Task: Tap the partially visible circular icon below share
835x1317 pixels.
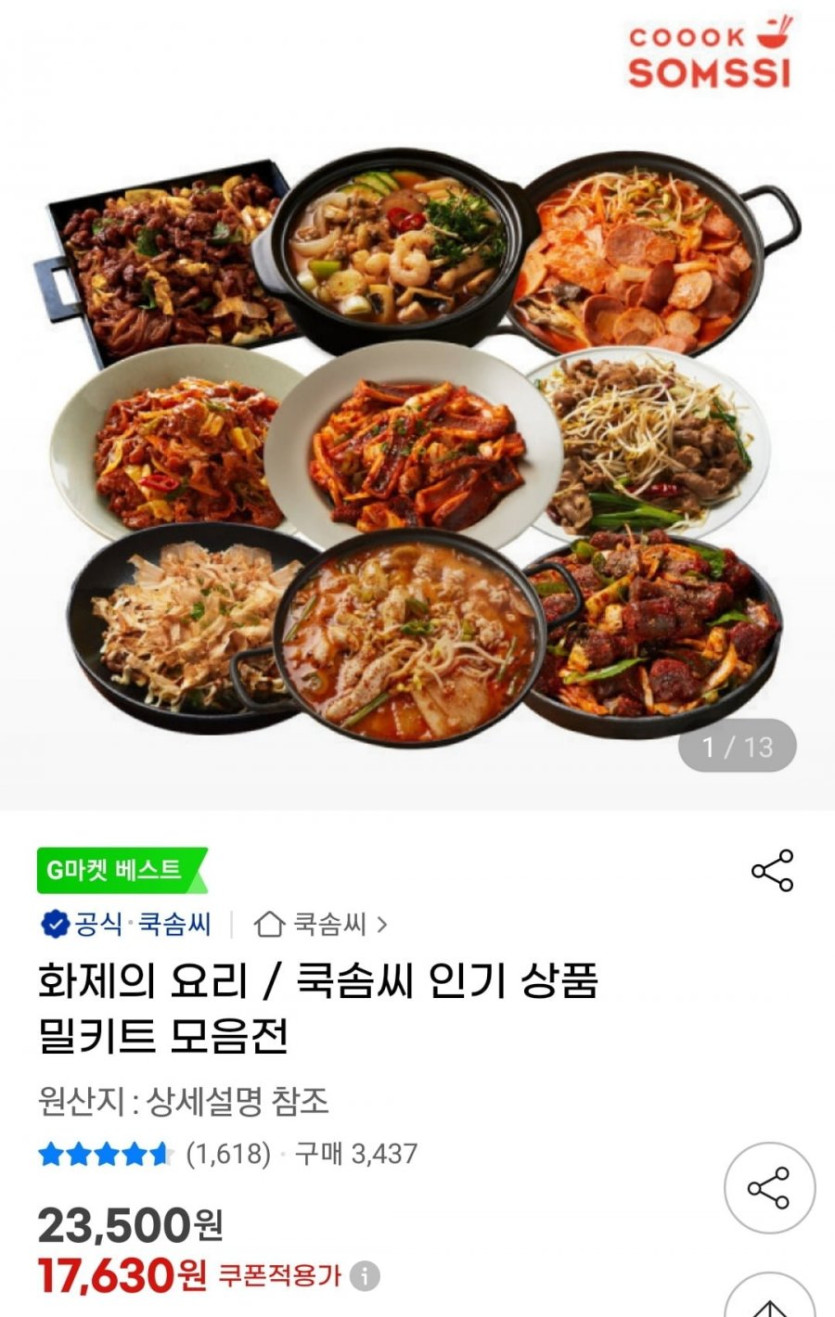Action: coord(770,1300)
